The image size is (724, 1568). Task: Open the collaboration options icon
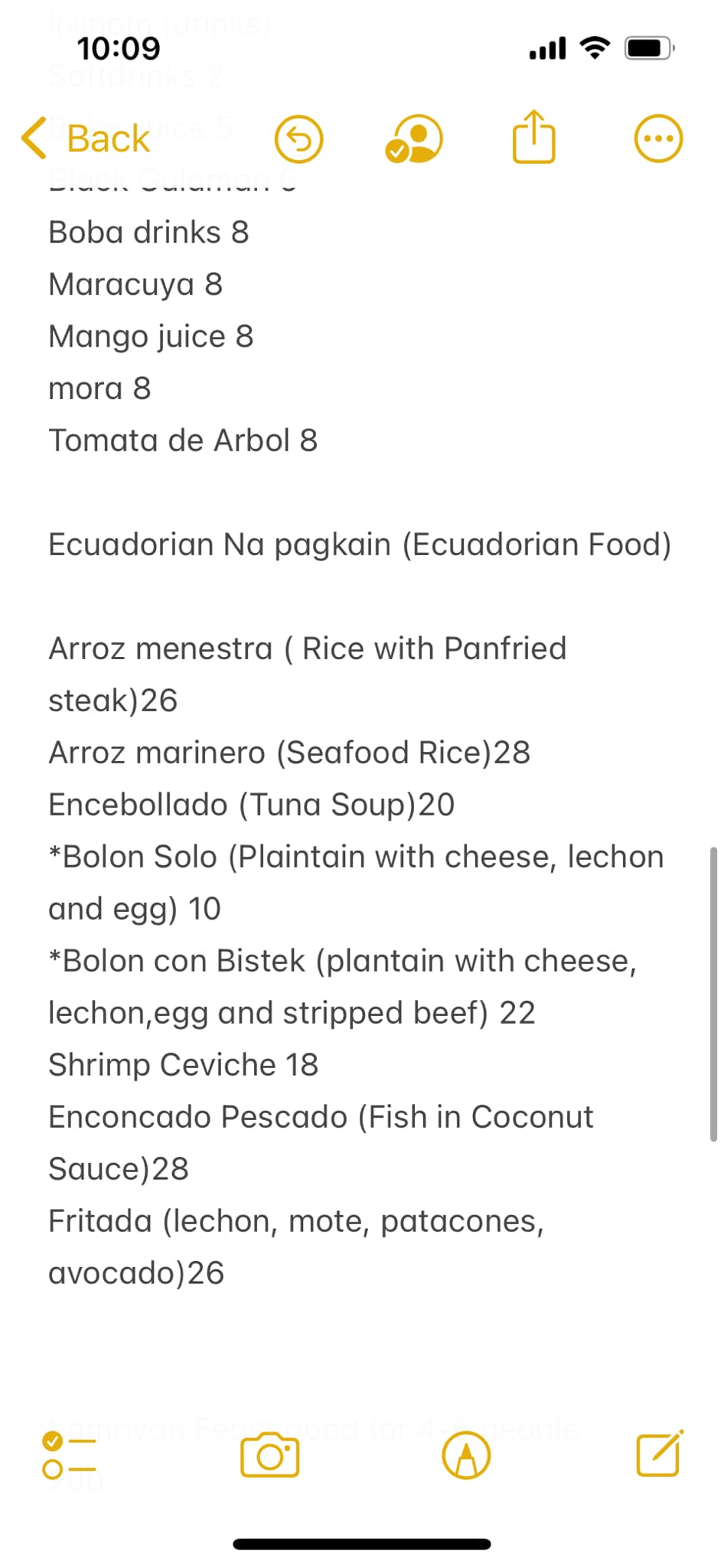(x=414, y=139)
